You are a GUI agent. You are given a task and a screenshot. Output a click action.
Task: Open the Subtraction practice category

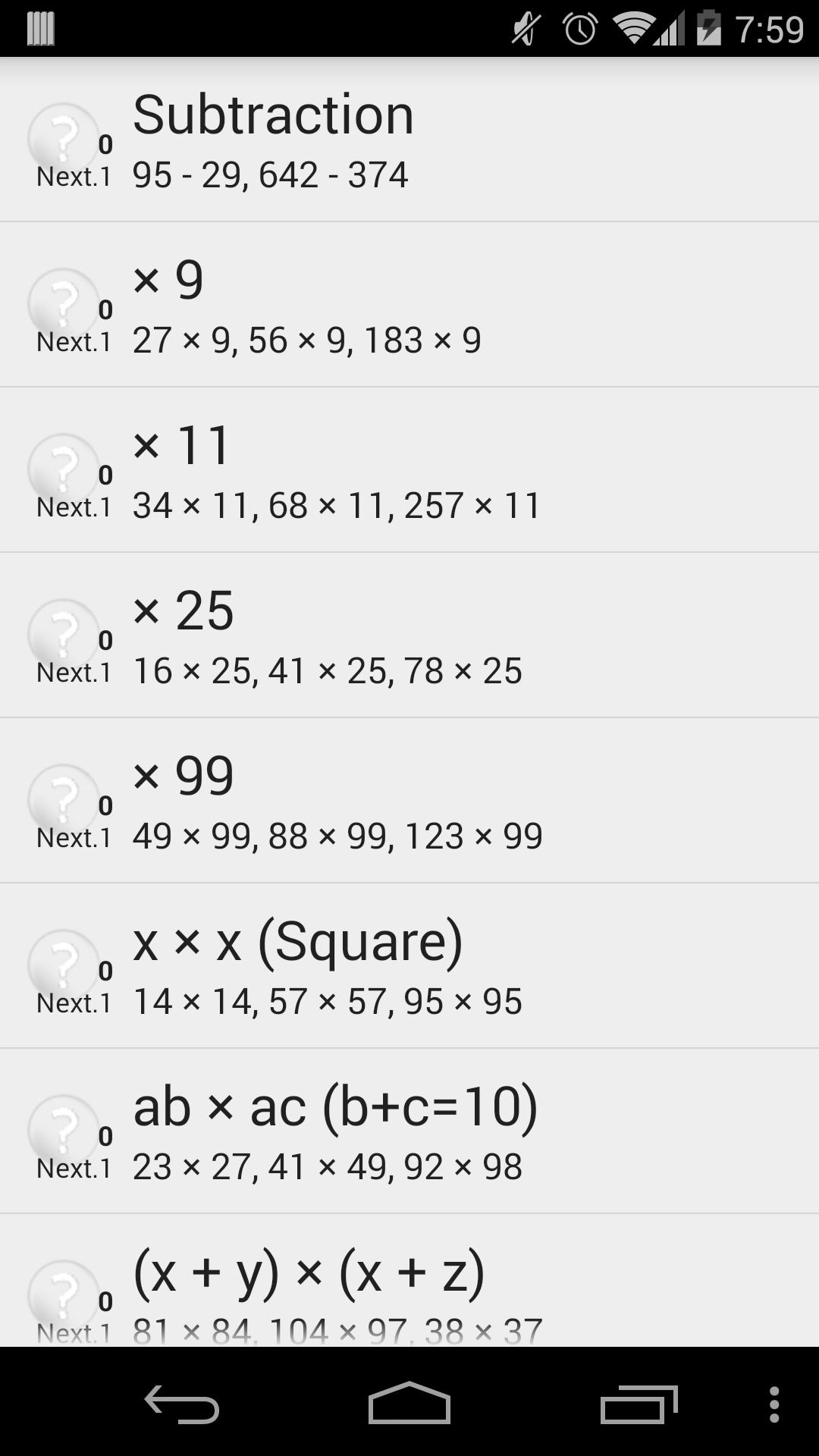click(x=409, y=144)
